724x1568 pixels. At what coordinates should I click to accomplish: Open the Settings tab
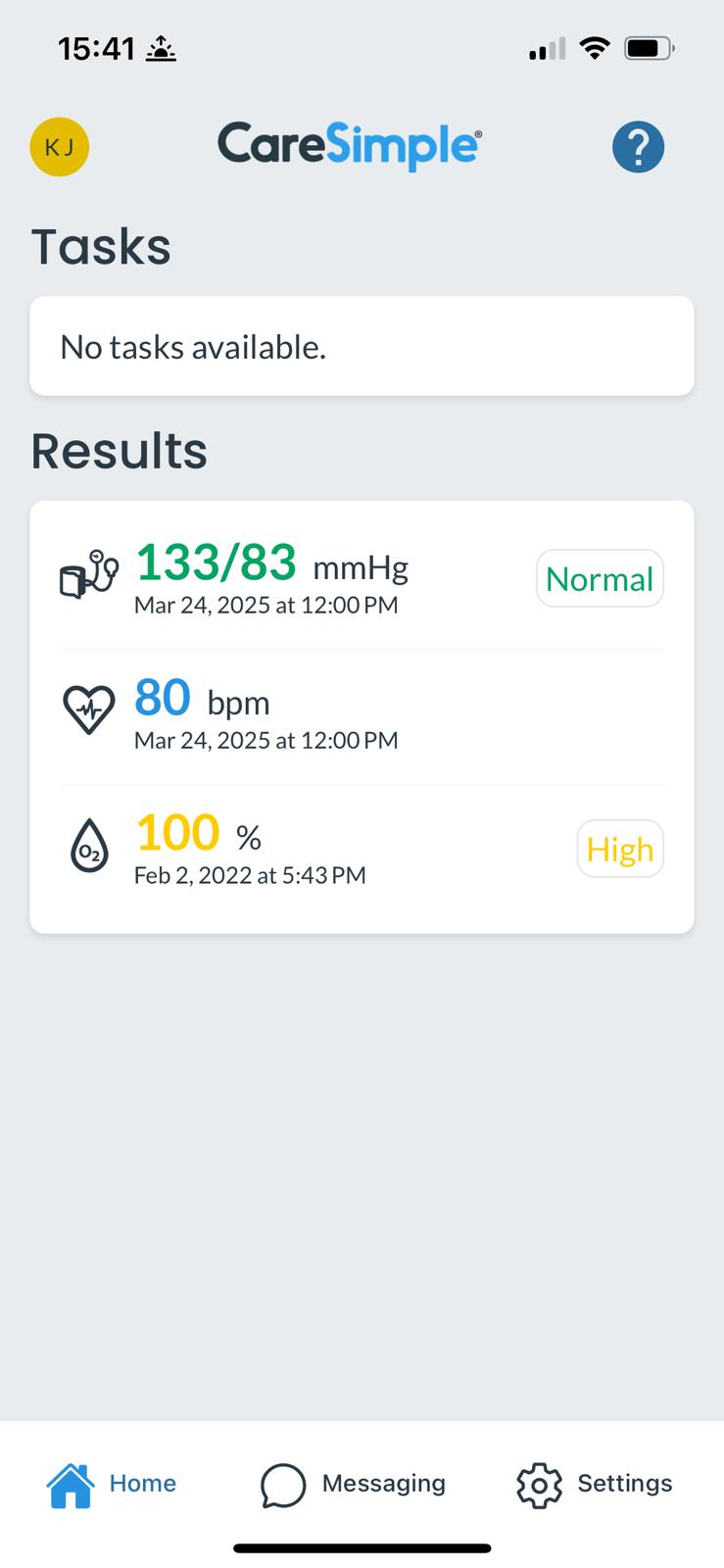click(595, 1484)
